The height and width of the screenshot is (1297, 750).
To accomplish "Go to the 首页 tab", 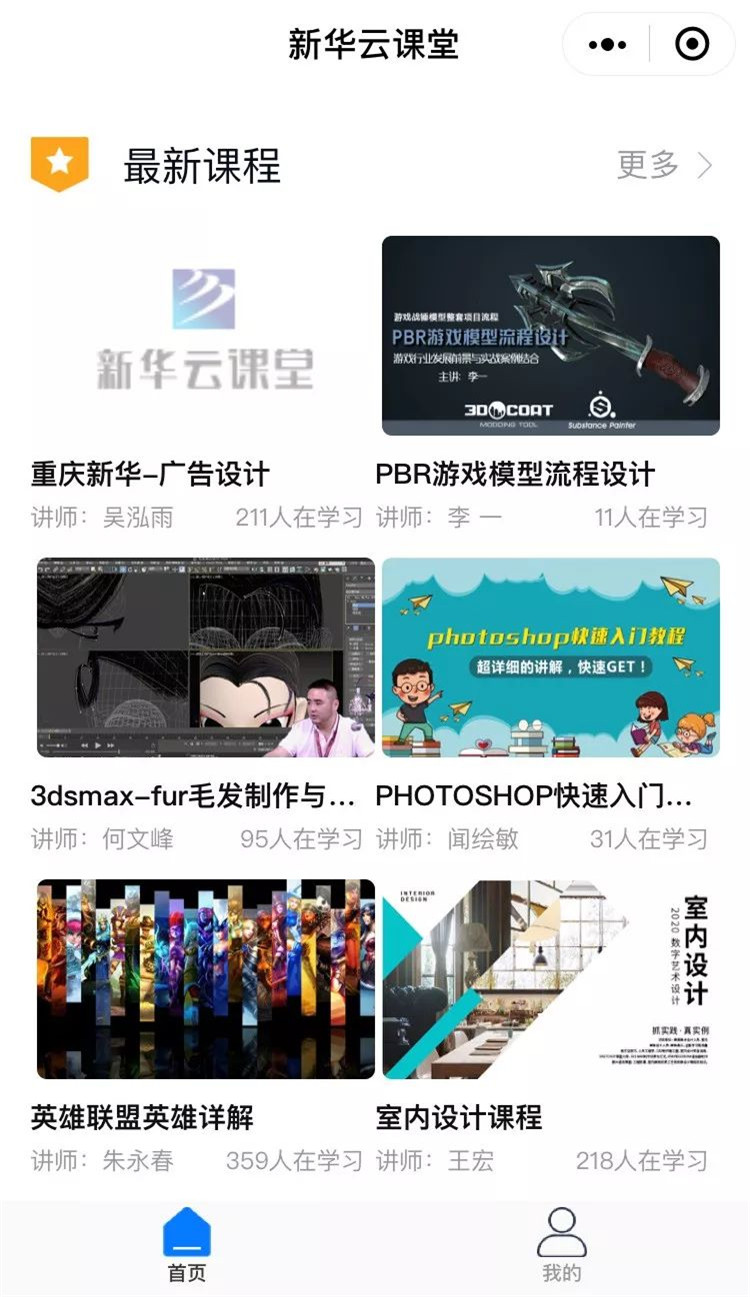I will click(187, 1245).
